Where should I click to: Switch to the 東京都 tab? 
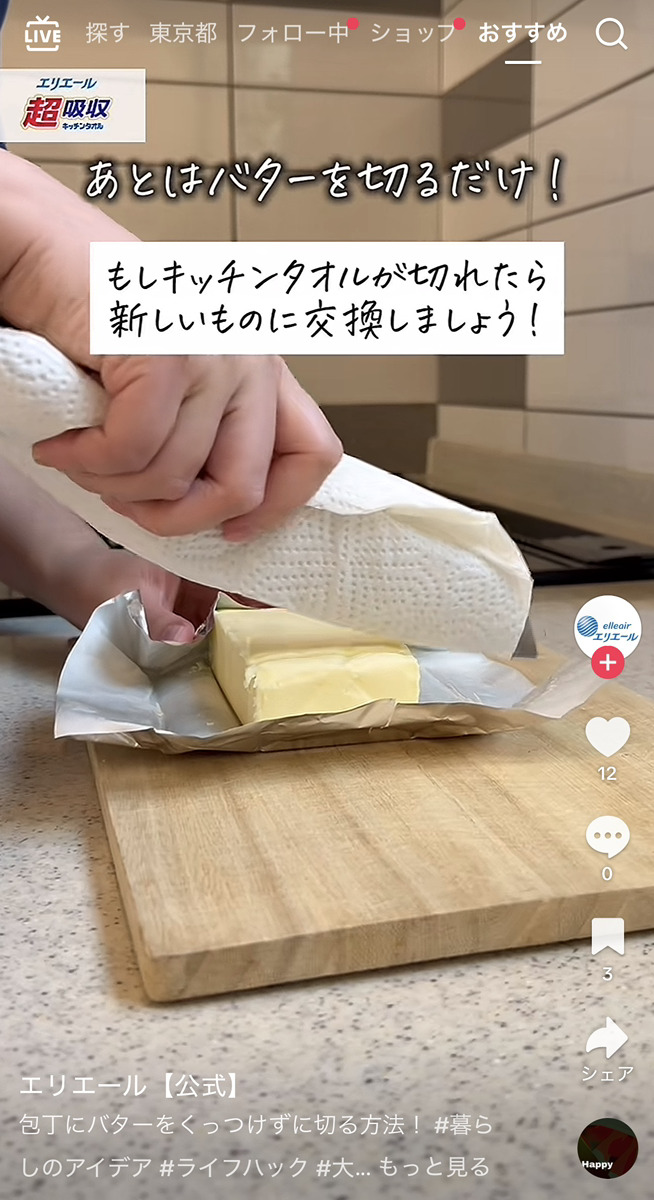(183, 33)
